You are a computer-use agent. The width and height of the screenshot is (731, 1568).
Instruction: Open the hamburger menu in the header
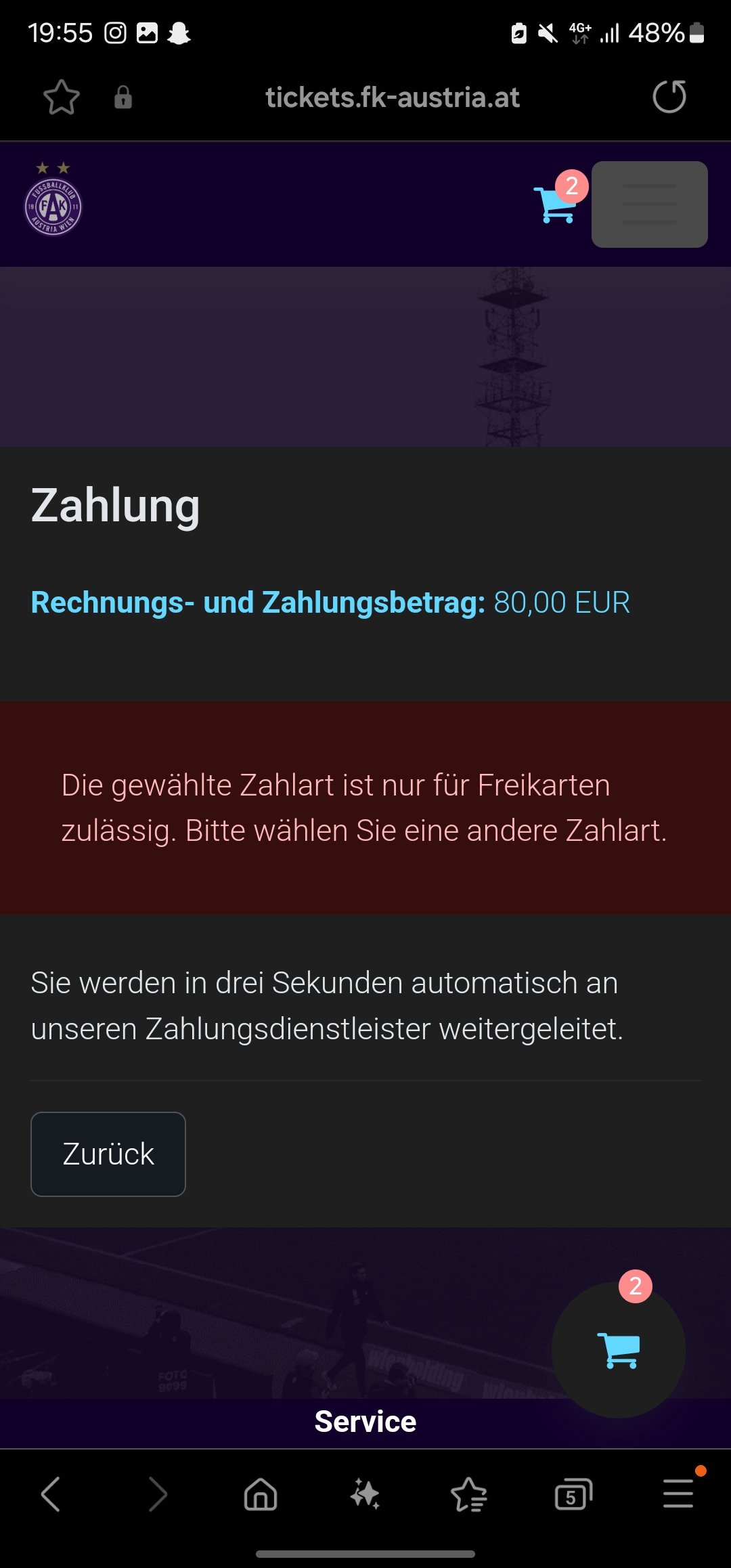[649, 204]
